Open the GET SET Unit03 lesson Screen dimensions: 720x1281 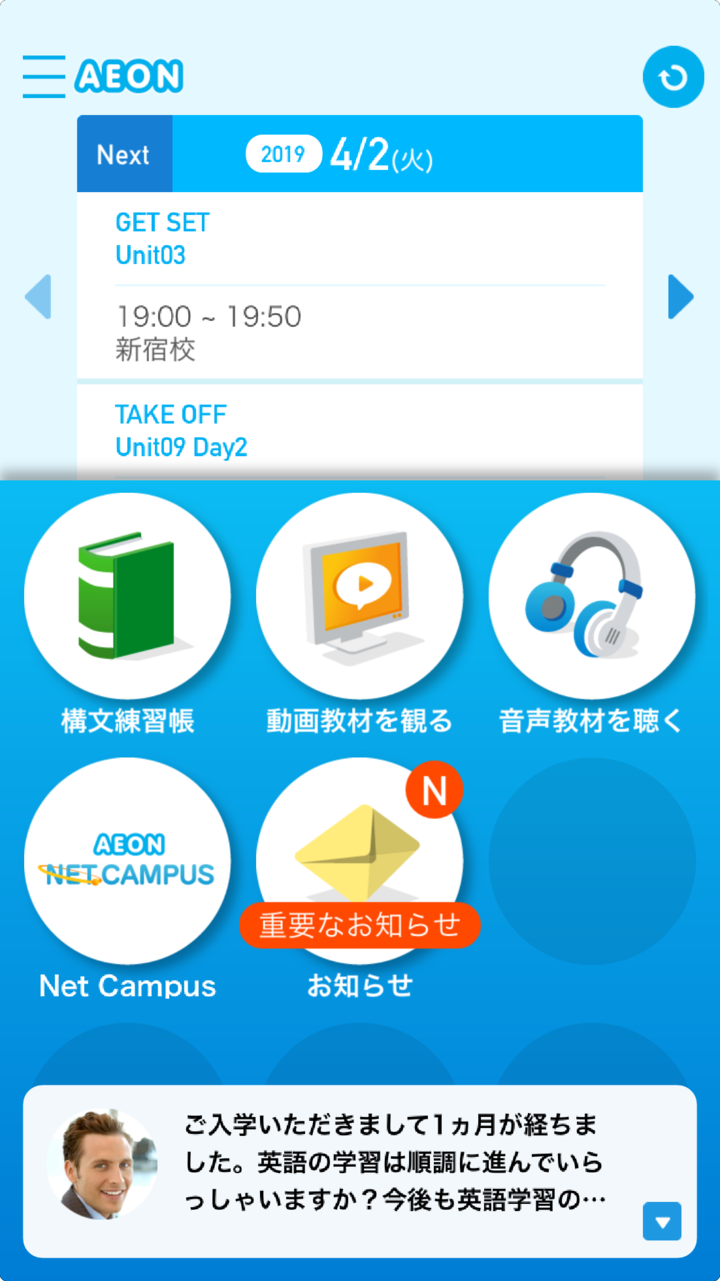[360, 285]
